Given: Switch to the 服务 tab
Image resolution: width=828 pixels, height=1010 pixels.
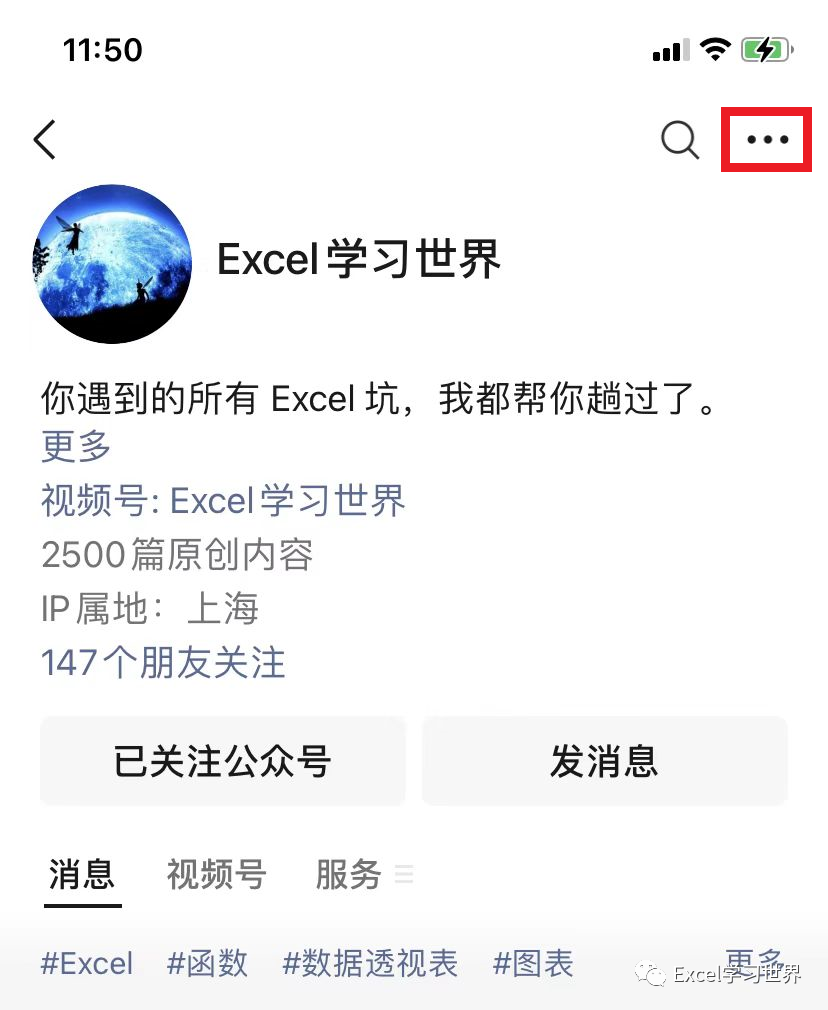Looking at the screenshot, I should point(347,873).
